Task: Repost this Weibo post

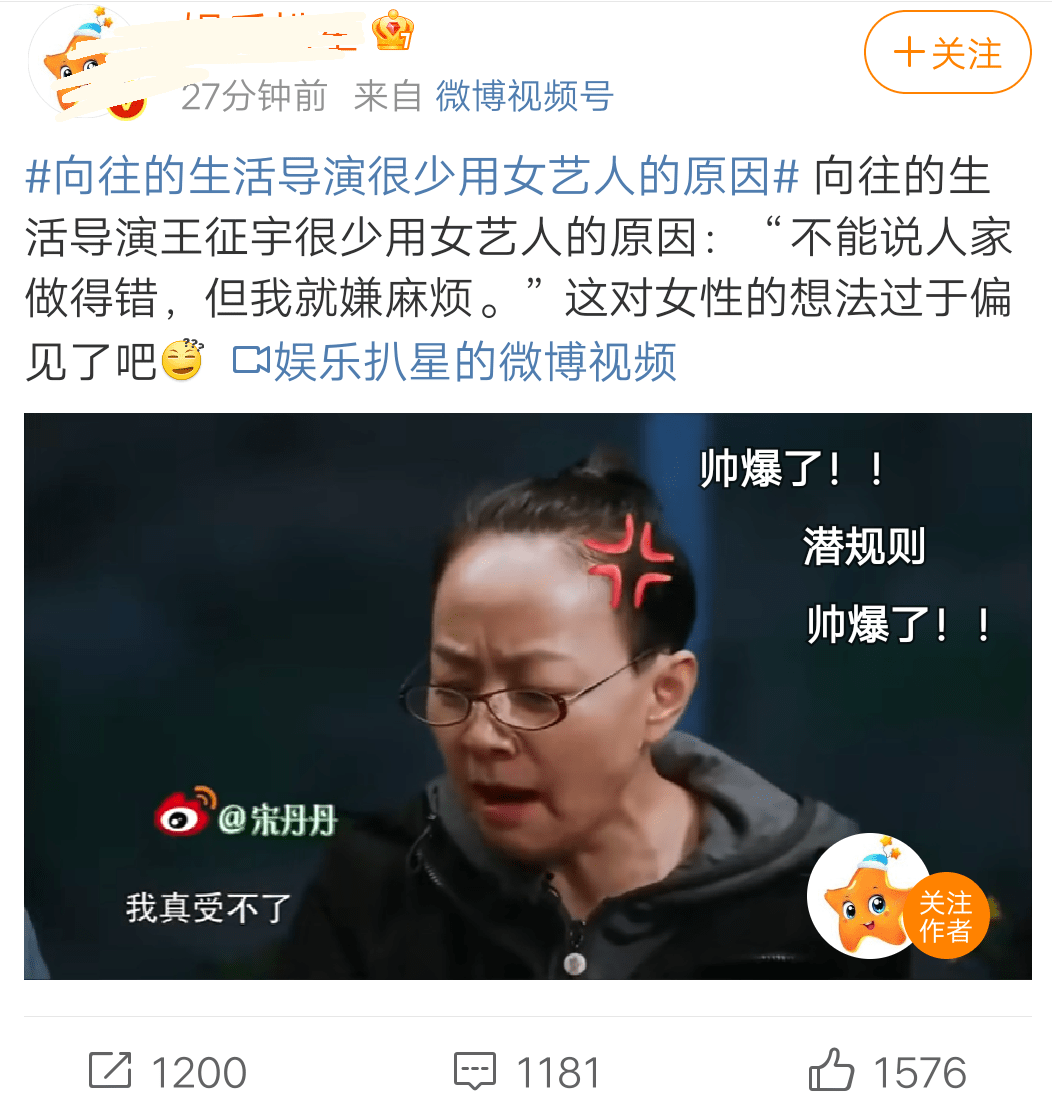Action: click(167, 1073)
